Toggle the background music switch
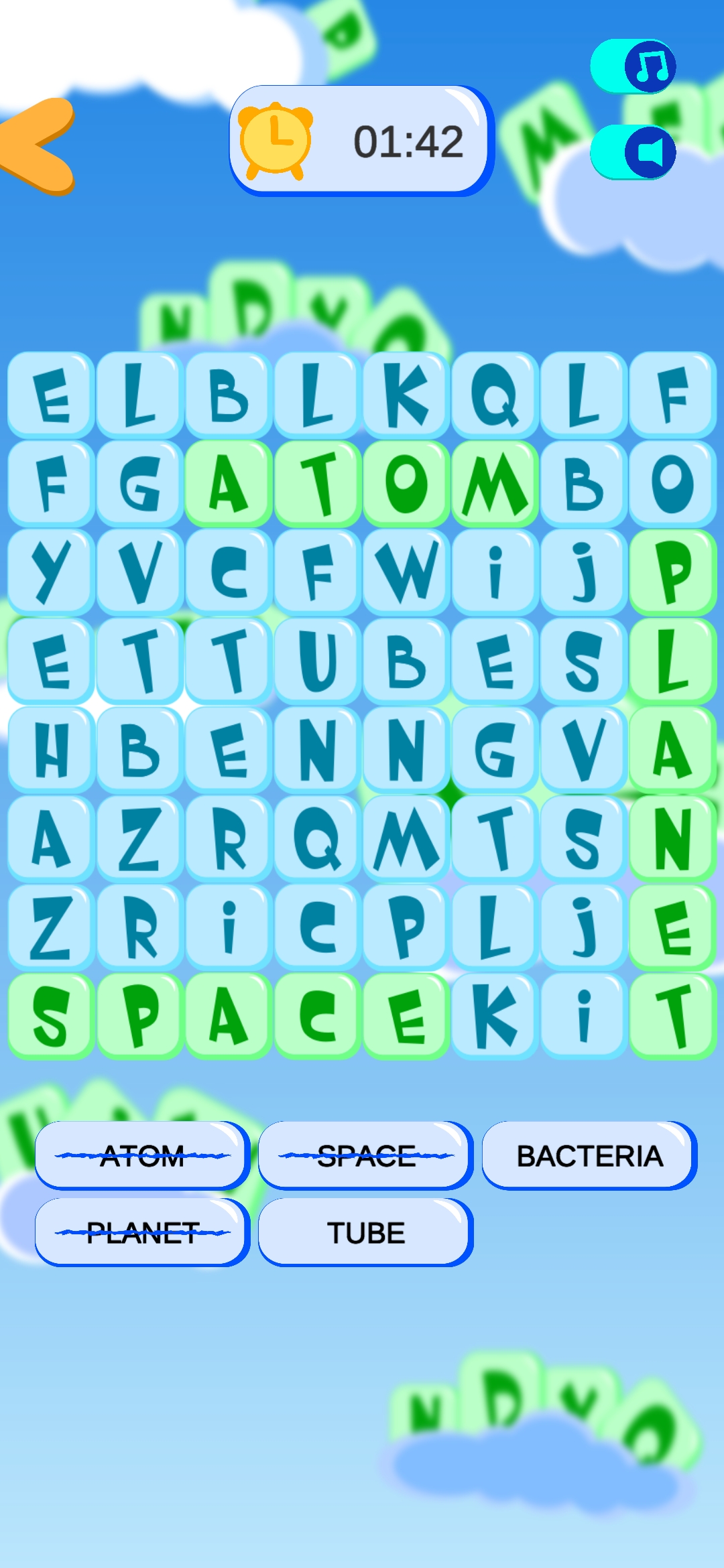Screen dimensions: 724x1568 point(633,66)
